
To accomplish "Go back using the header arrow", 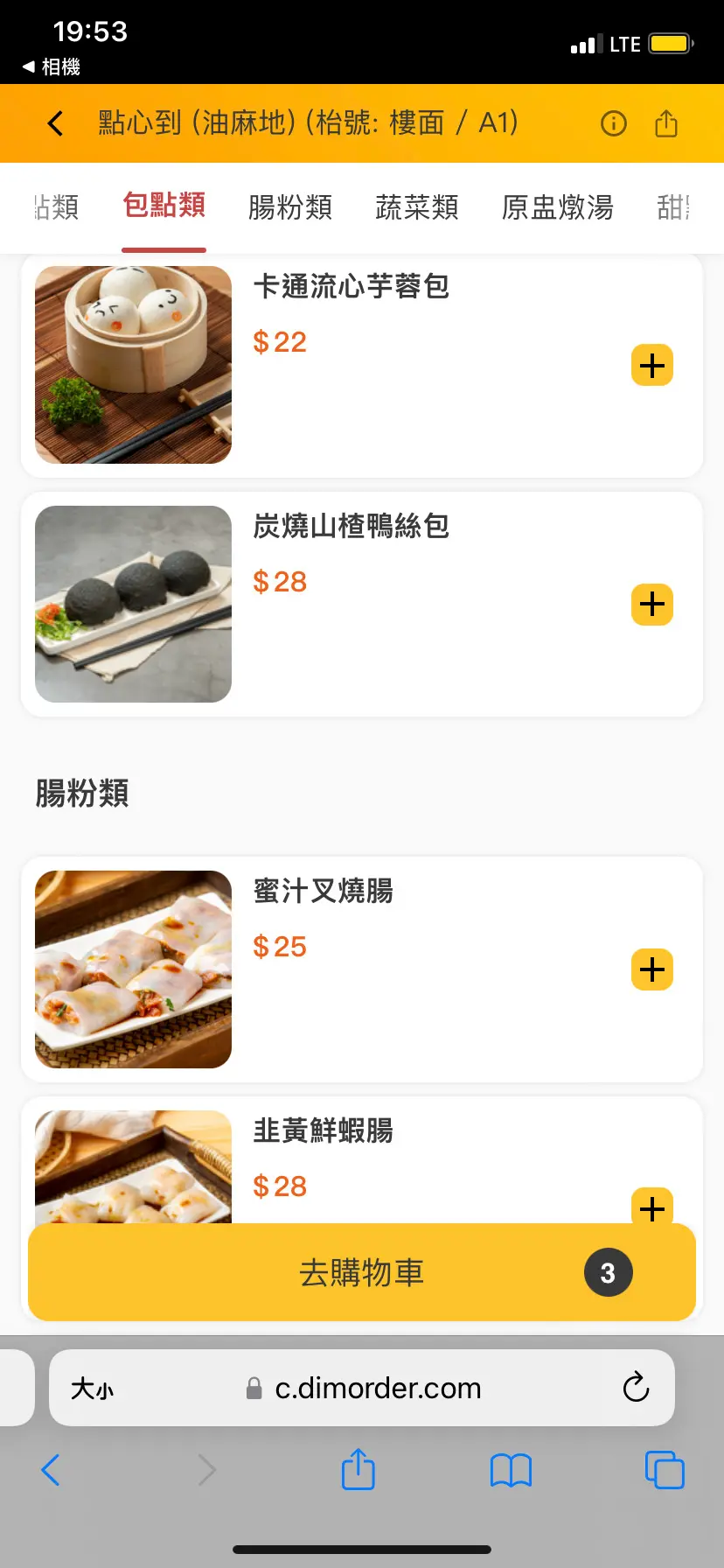I will click(x=55, y=123).
